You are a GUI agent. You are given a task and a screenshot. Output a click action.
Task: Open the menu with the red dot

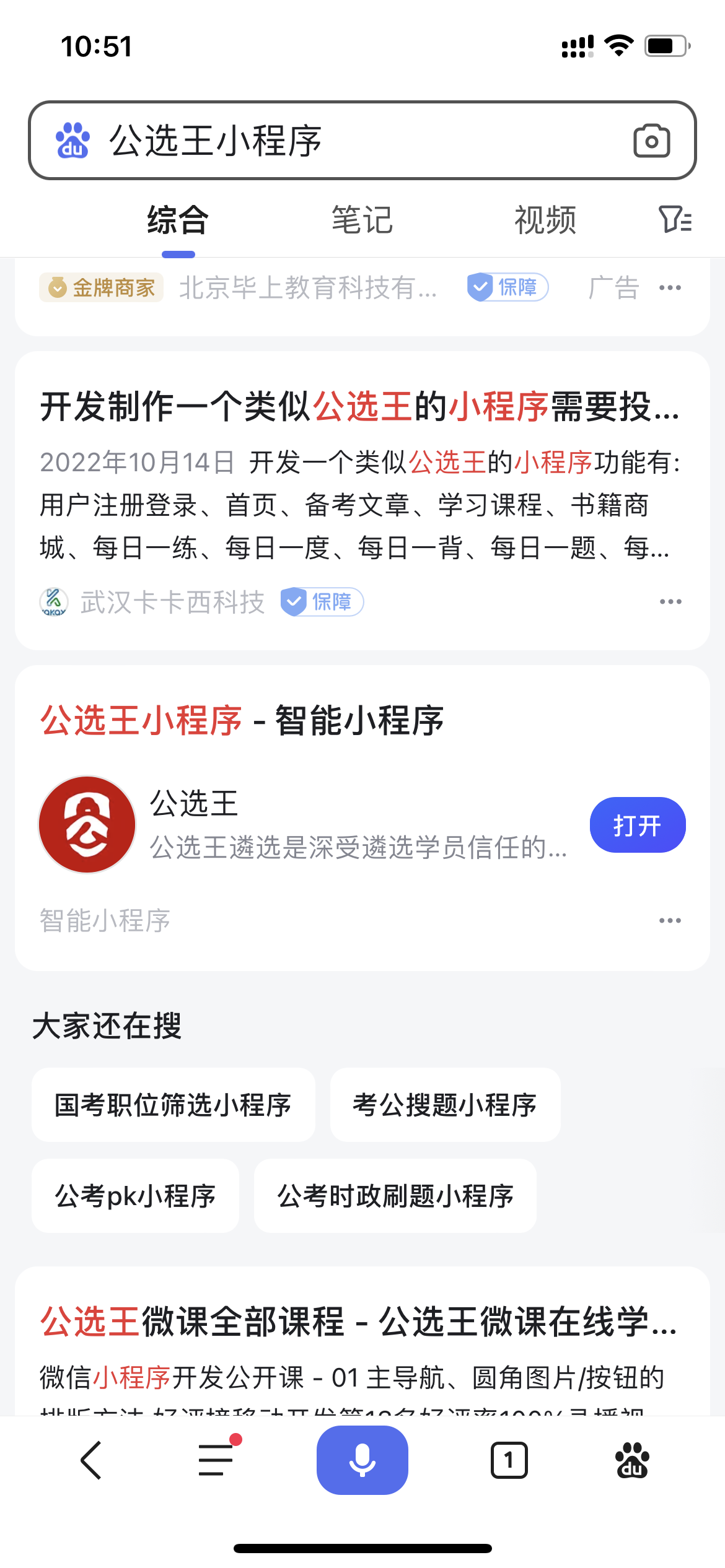point(216,1460)
